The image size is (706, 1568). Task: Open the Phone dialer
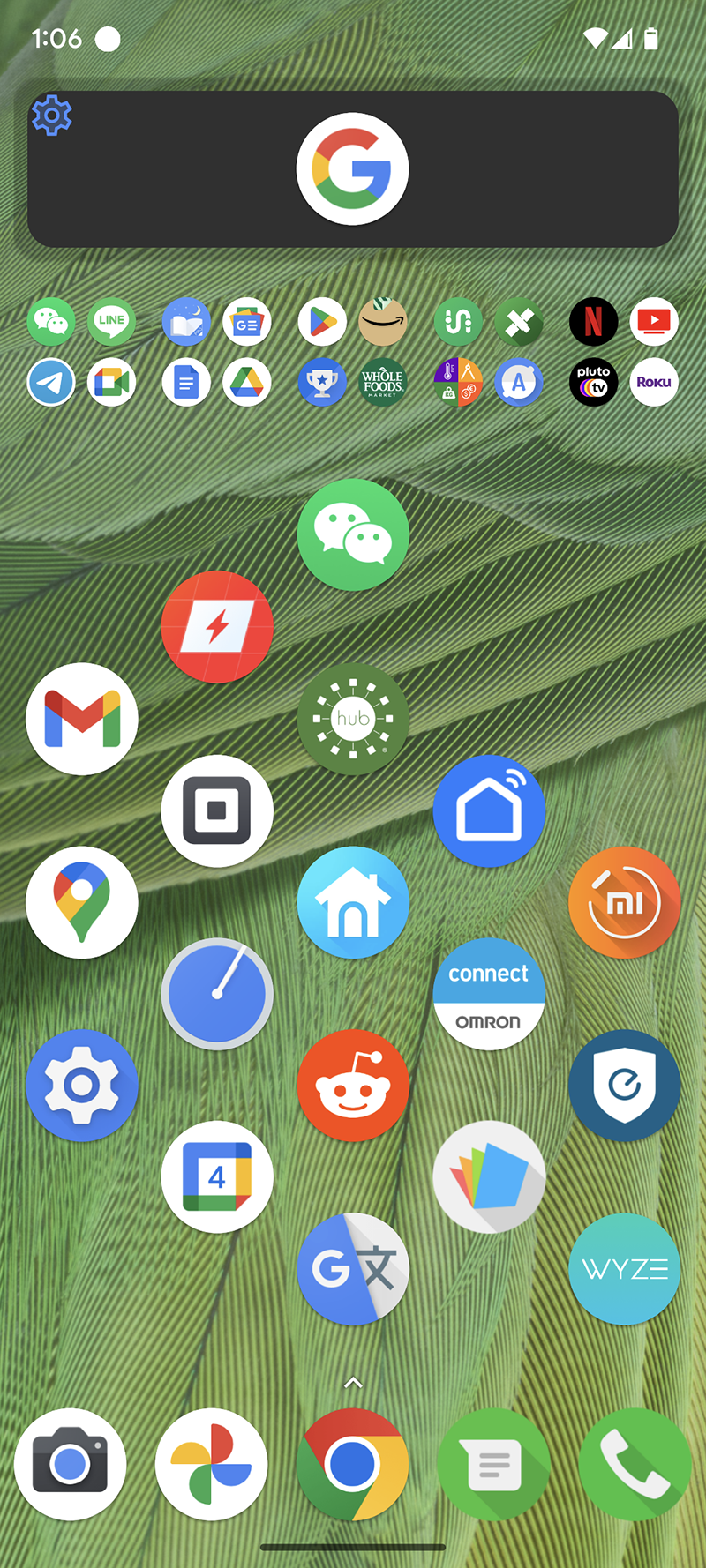(x=635, y=1465)
